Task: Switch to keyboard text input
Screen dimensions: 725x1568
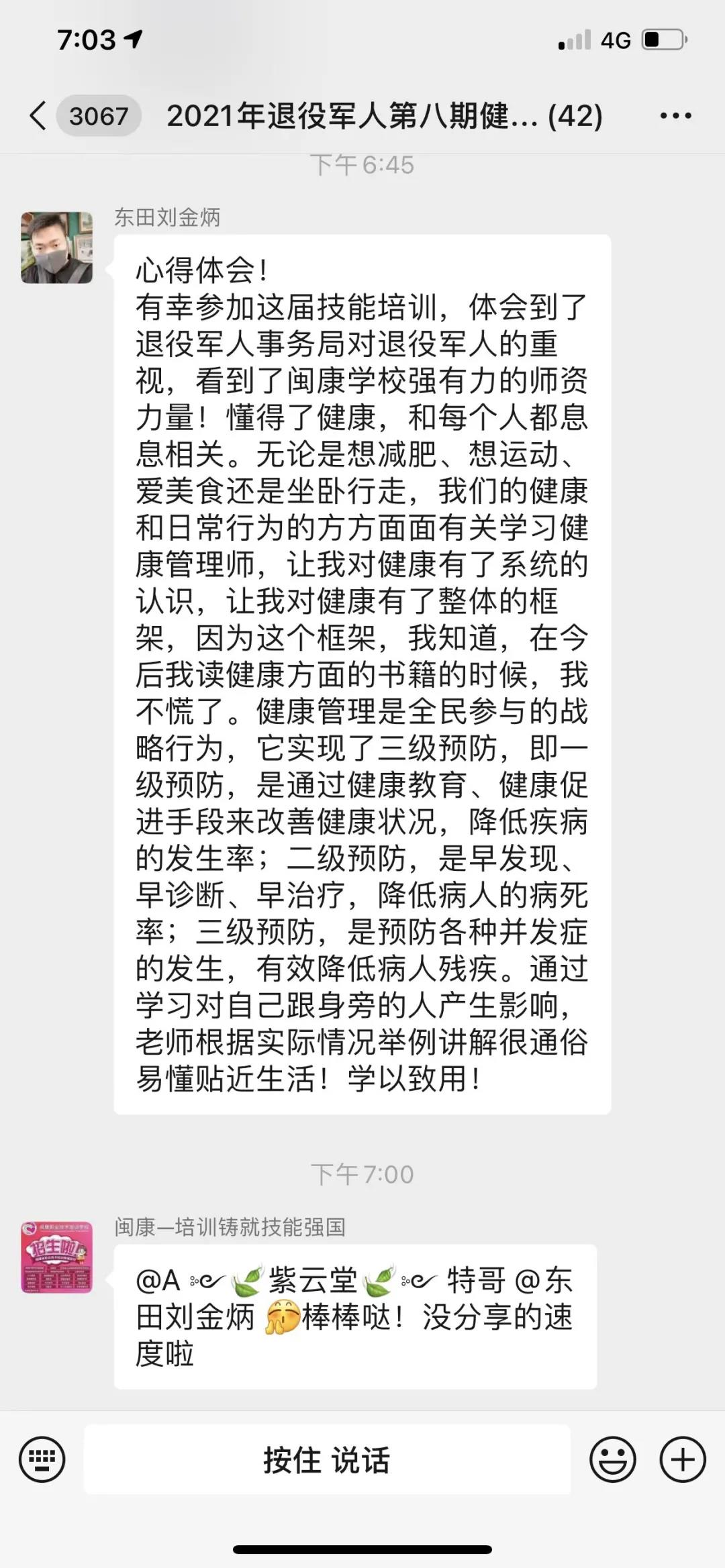Action: coord(42,1459)
